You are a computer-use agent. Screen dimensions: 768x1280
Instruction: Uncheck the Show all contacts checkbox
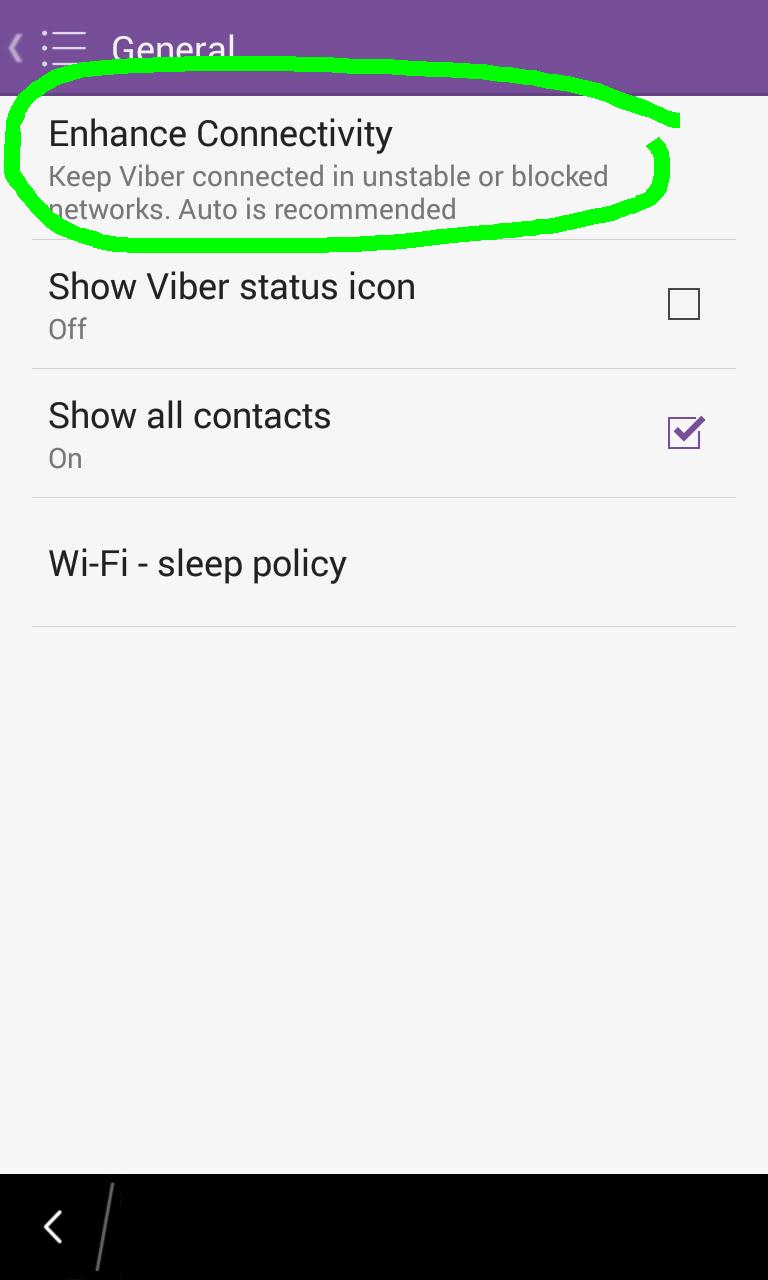pos(685,432)
